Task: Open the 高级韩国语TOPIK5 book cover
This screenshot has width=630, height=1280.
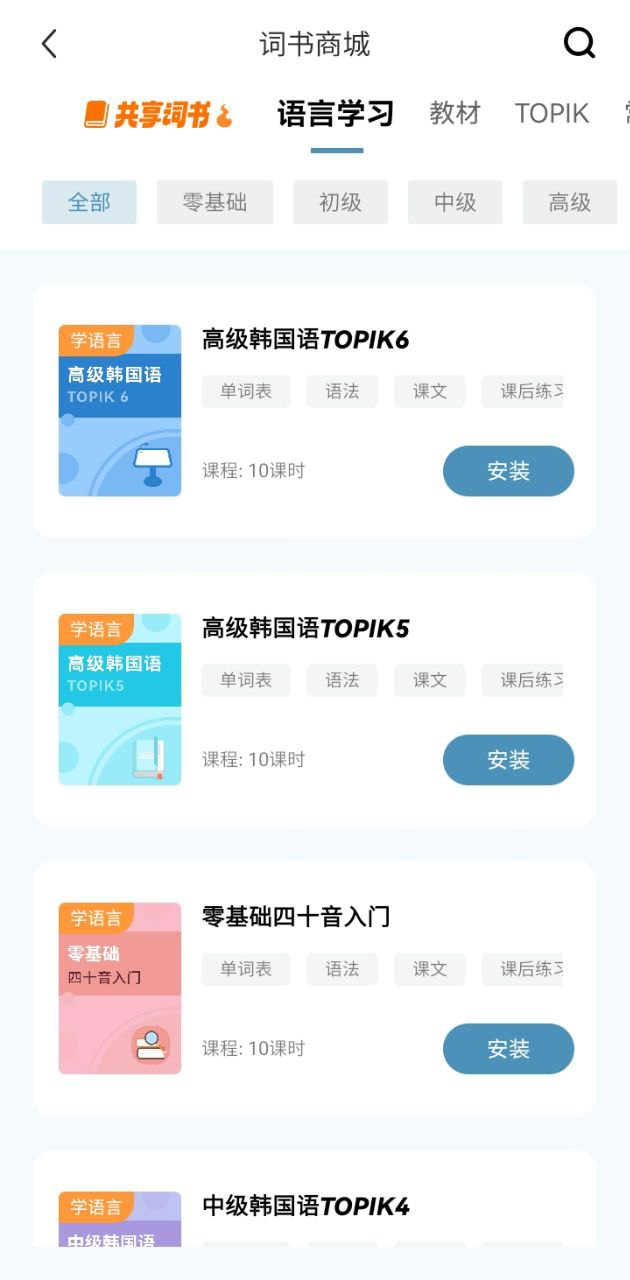Action: tap(120, 699)
